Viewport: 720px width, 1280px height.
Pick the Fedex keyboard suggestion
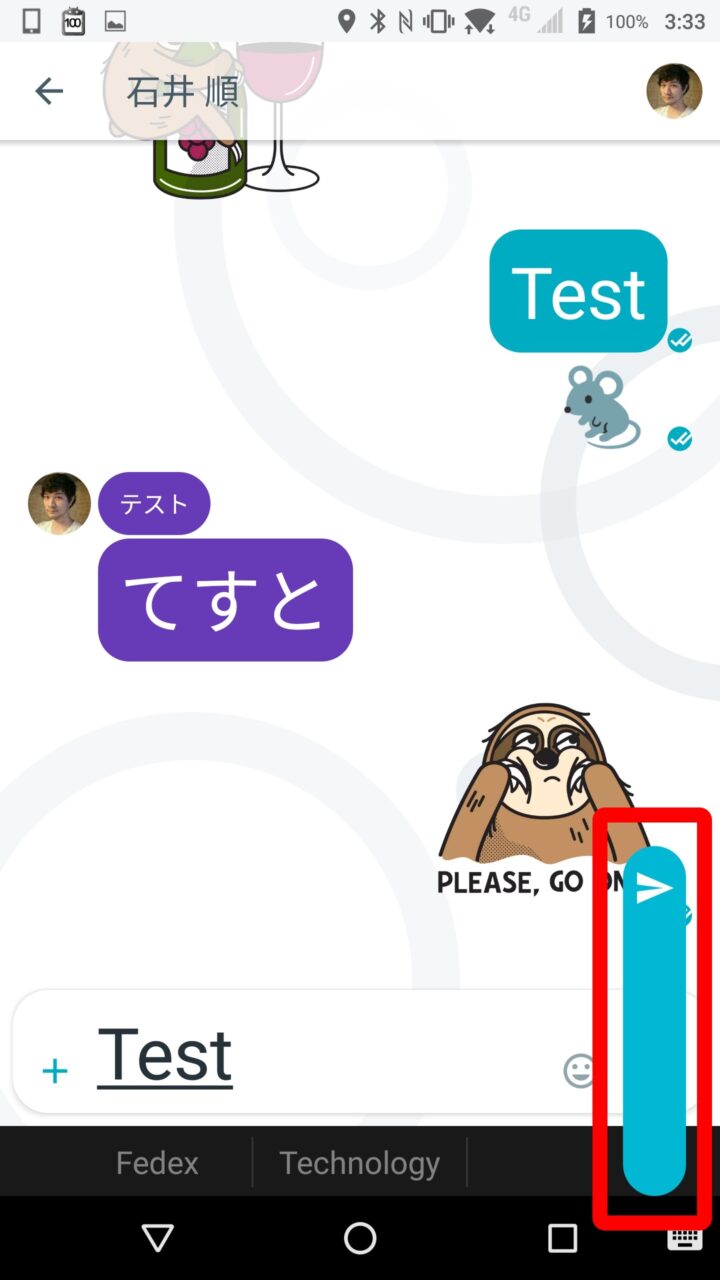[157, 1163]
